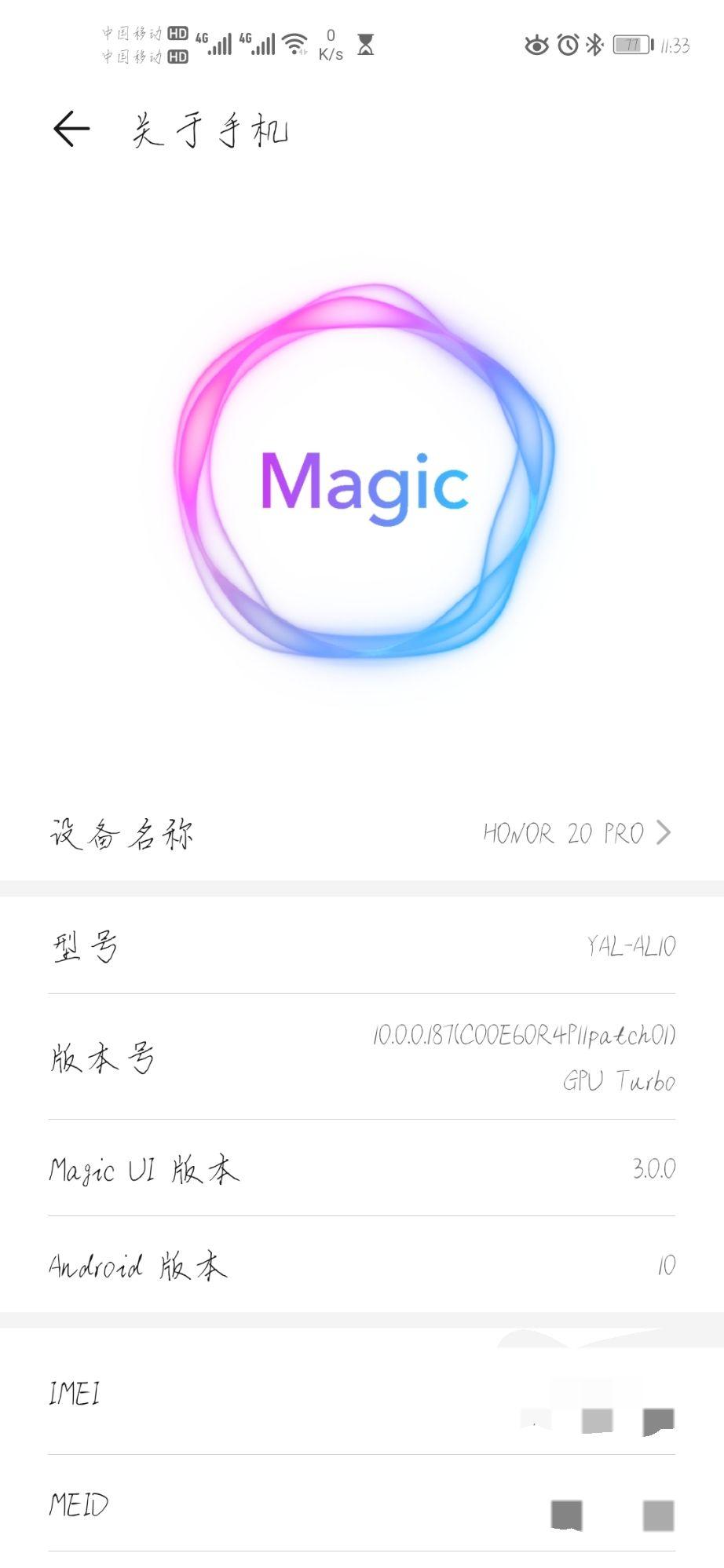Select the Android 版本 row
This screenshot has height=1568, width=724.
(361, 1265)
